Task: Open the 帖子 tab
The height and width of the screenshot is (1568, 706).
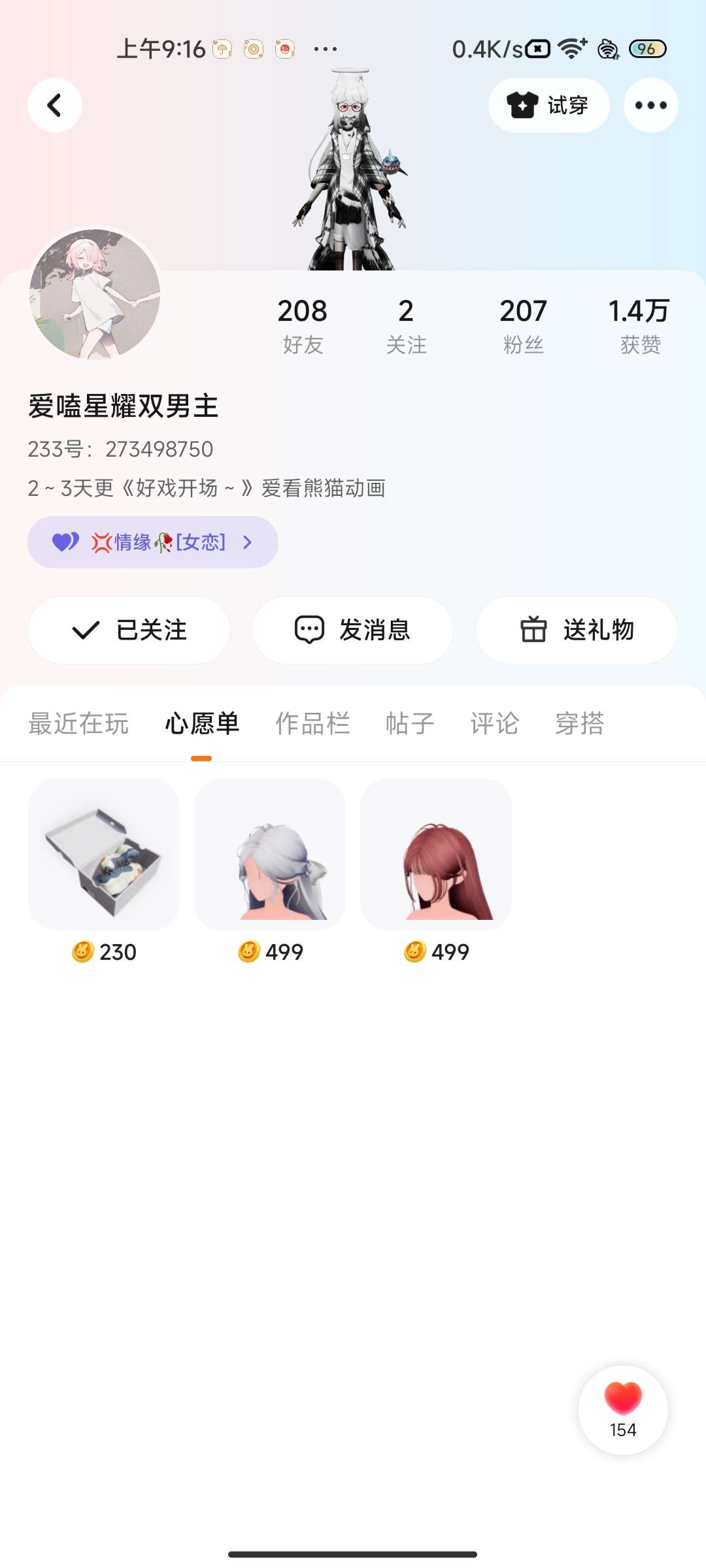Action: (x=410, y=724)
